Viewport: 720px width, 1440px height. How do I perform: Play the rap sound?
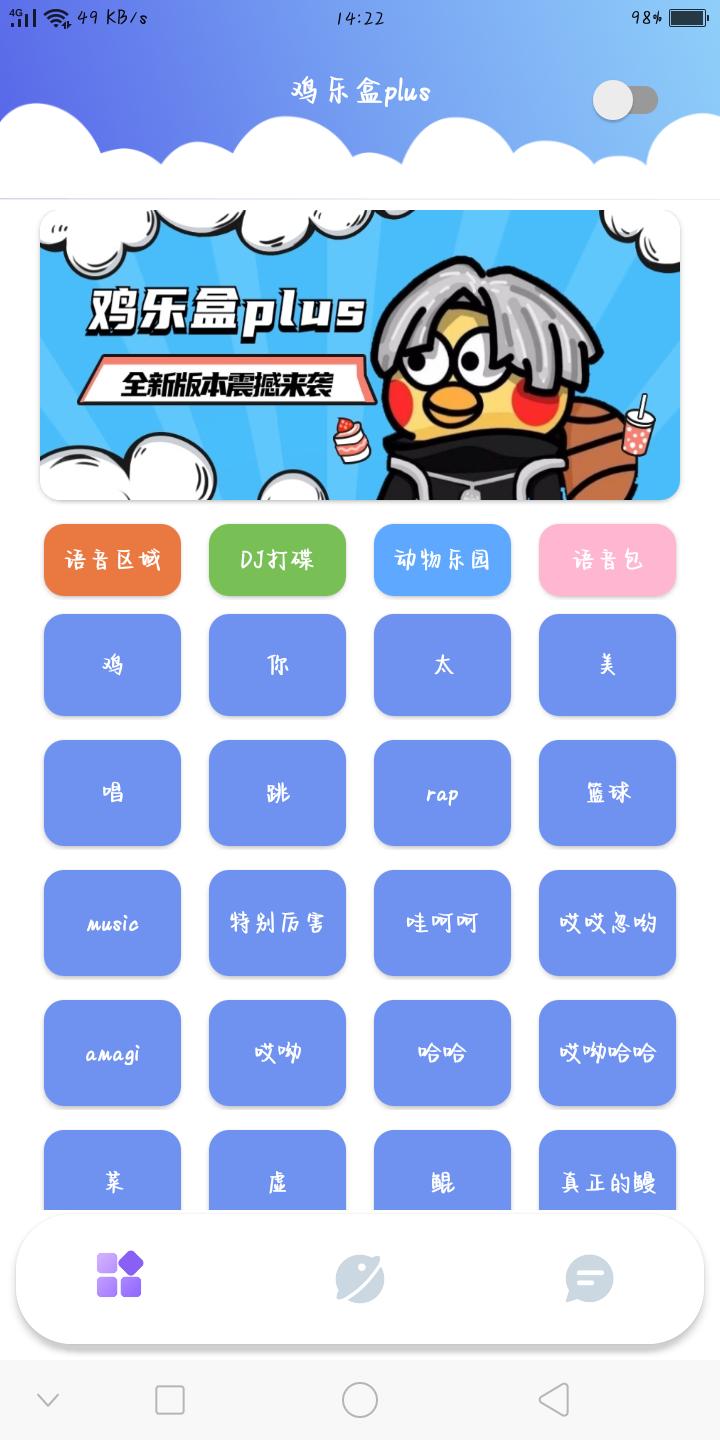(442, 793)
